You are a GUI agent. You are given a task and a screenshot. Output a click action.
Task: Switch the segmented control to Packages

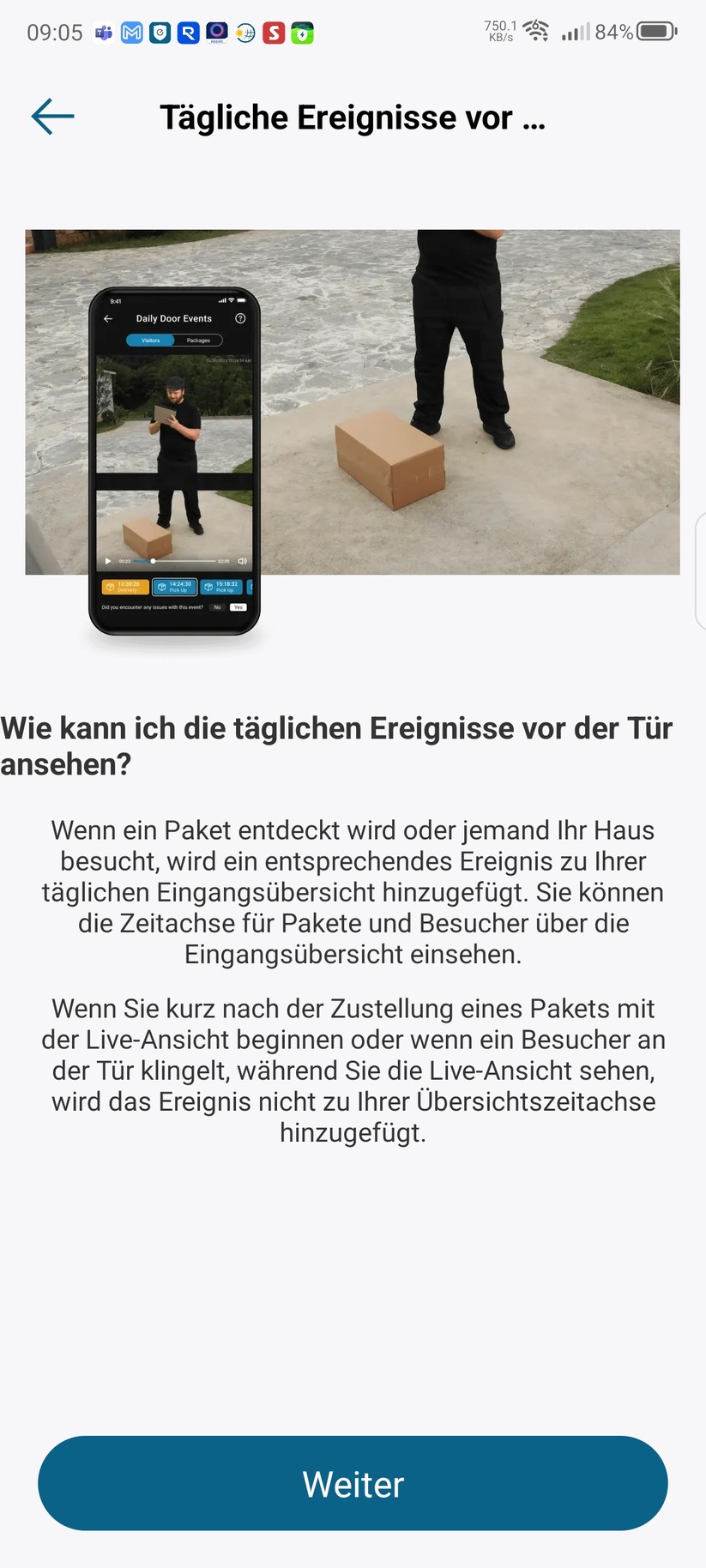[x=199, y=341]
